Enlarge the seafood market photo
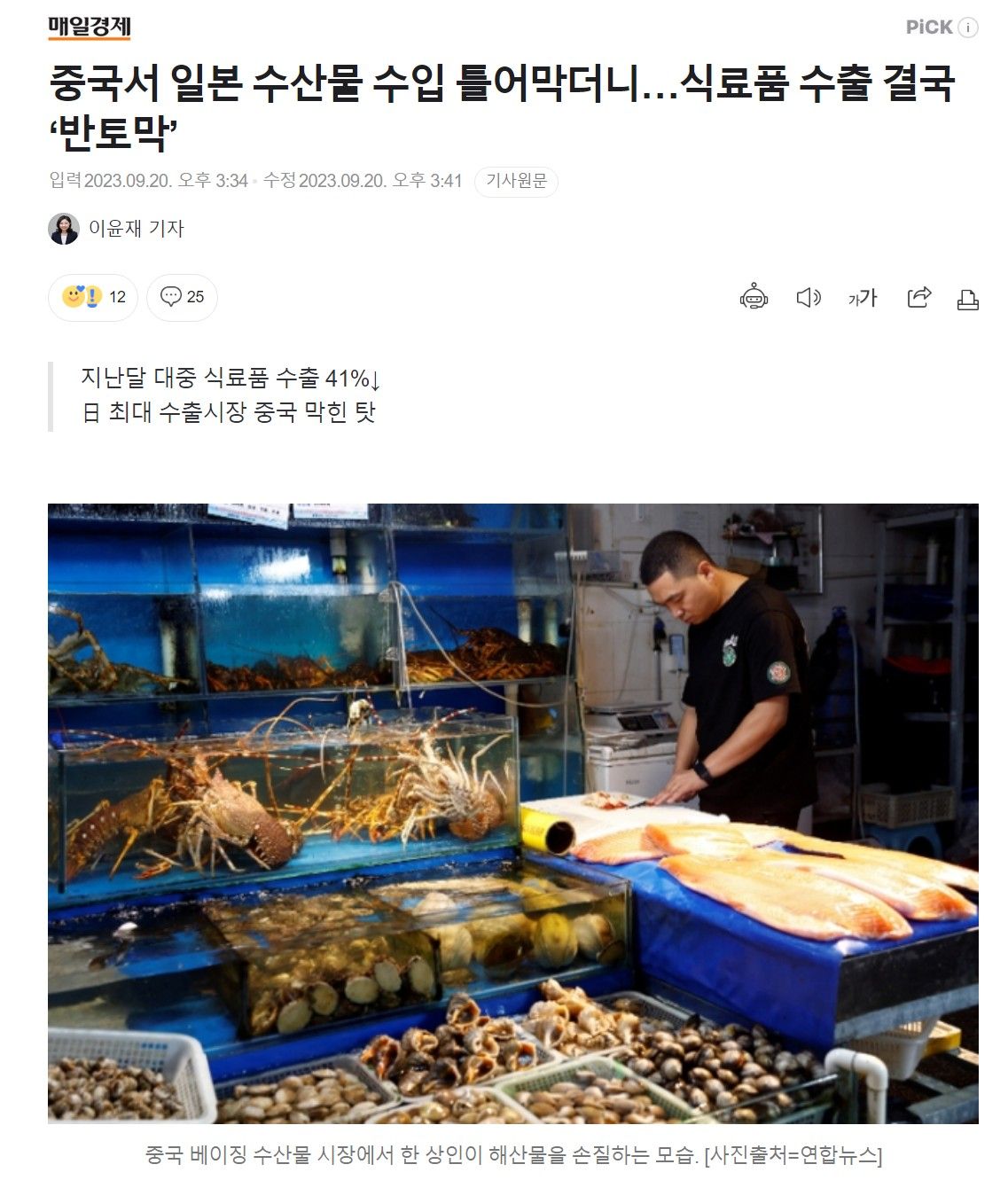This screenshot has width=1008, height=1180. click(512, 813)
